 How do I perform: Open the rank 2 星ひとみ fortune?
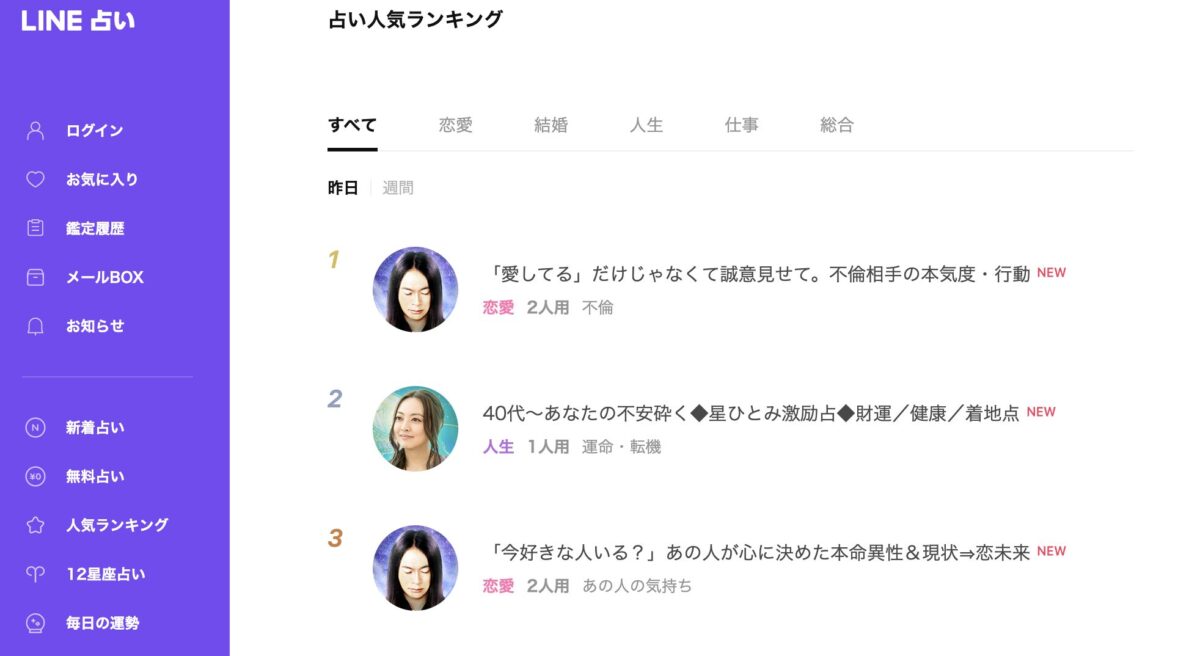[750, 413]
